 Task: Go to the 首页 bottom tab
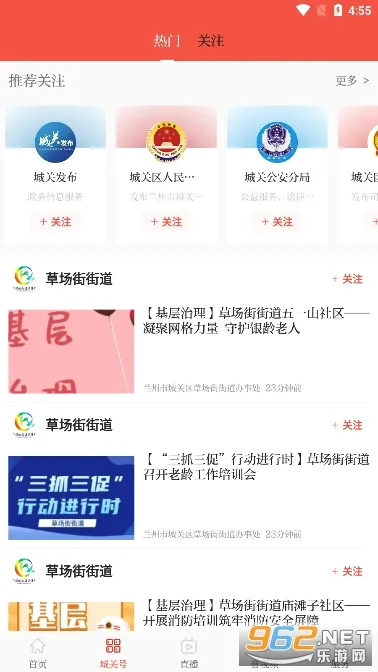[38, 653]
